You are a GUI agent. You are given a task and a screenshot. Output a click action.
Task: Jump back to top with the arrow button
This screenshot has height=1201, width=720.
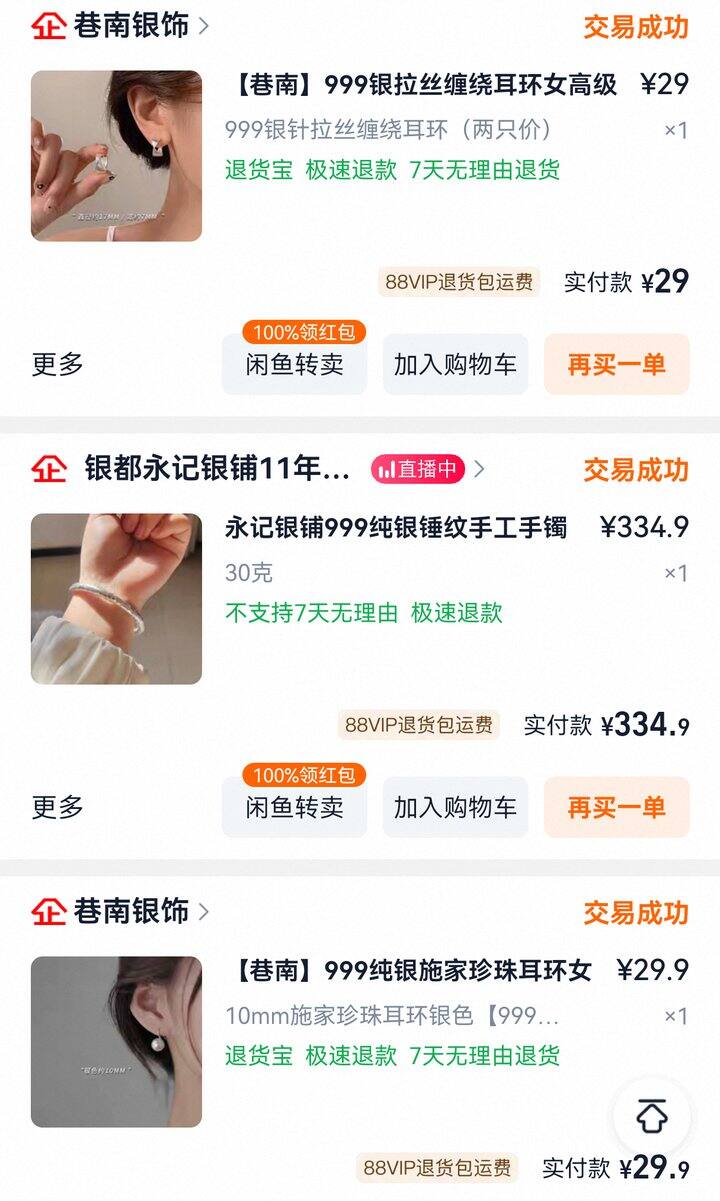tap(652, 1116)
